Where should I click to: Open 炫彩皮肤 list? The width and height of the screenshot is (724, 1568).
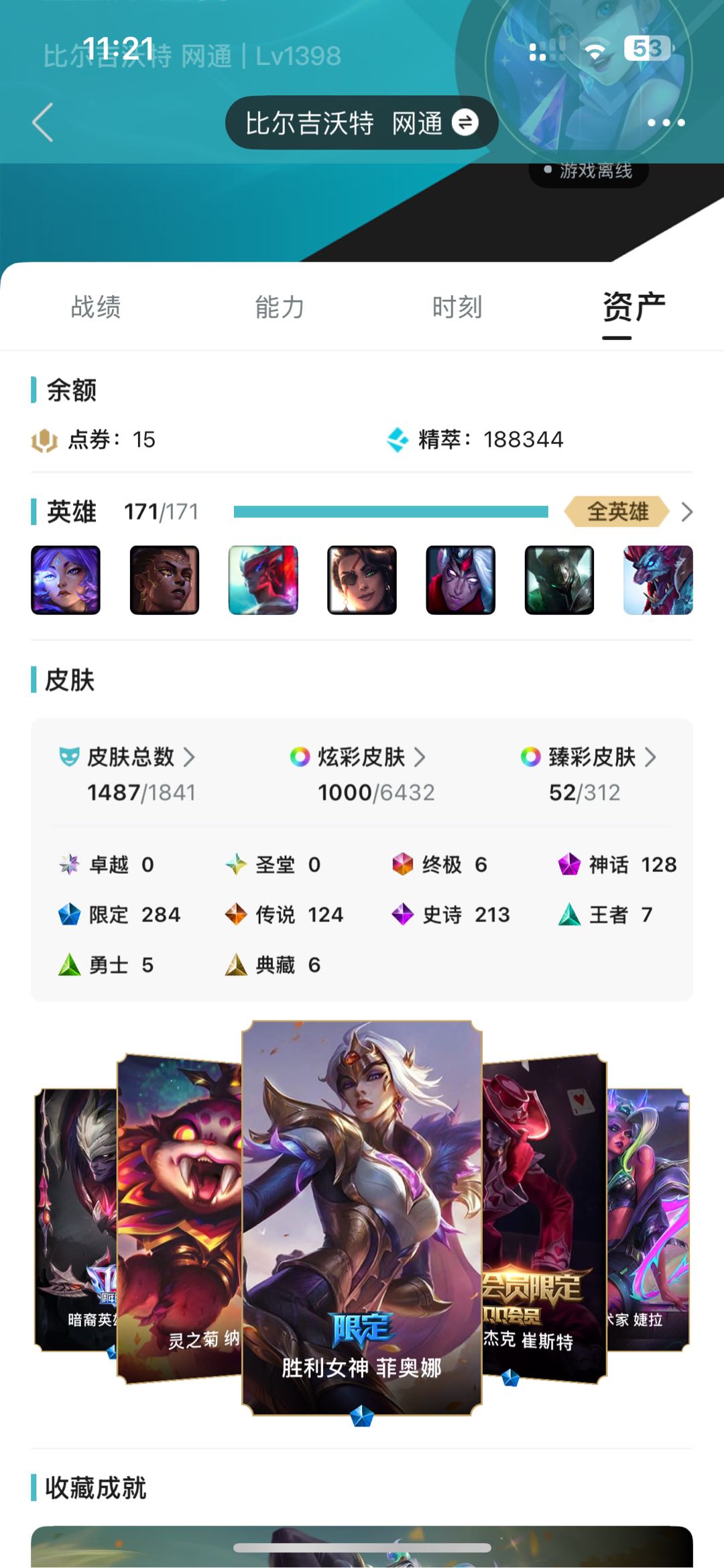click(x=358, y=757)
